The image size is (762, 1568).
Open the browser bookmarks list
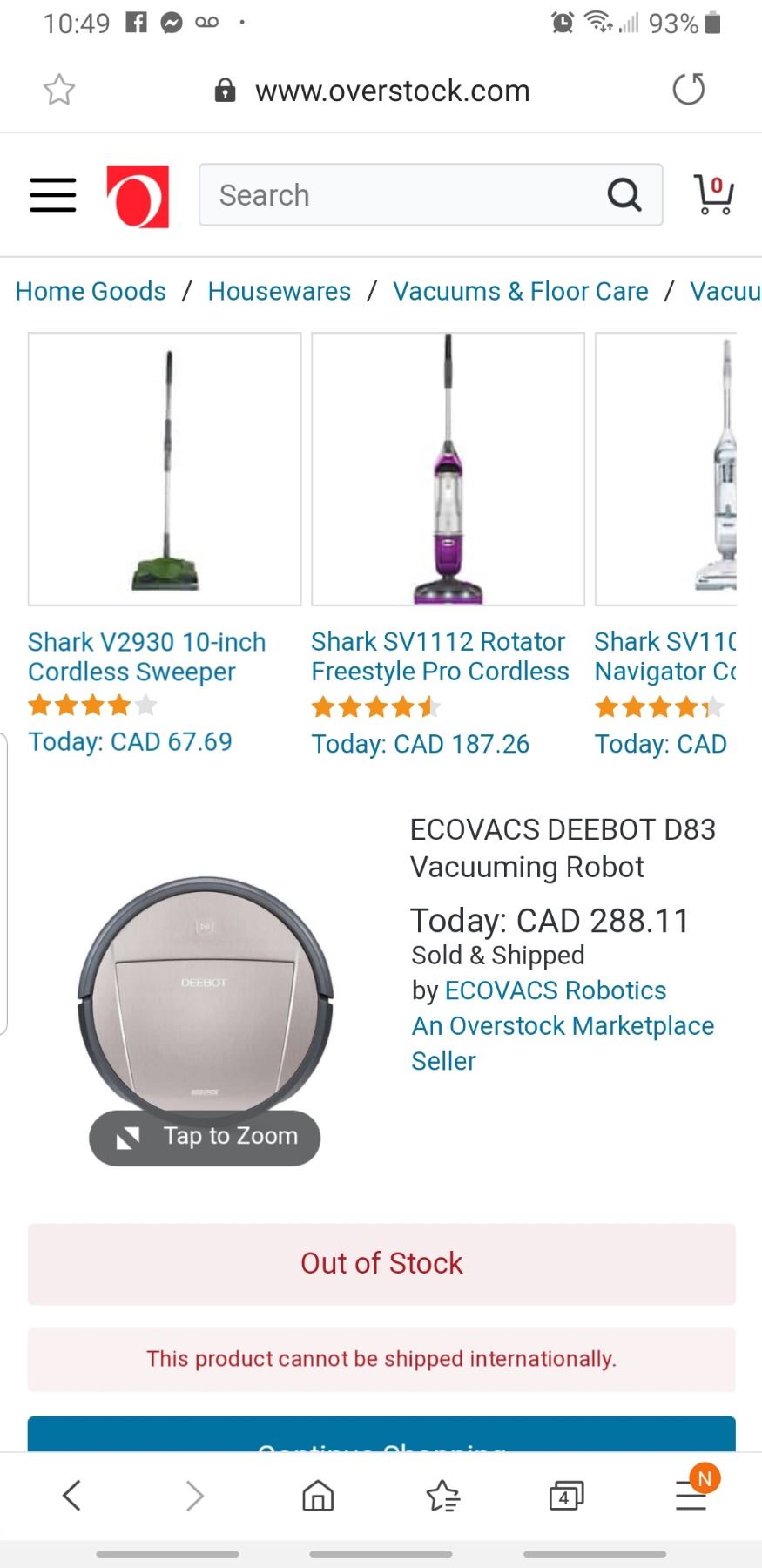coord(442,1496)
